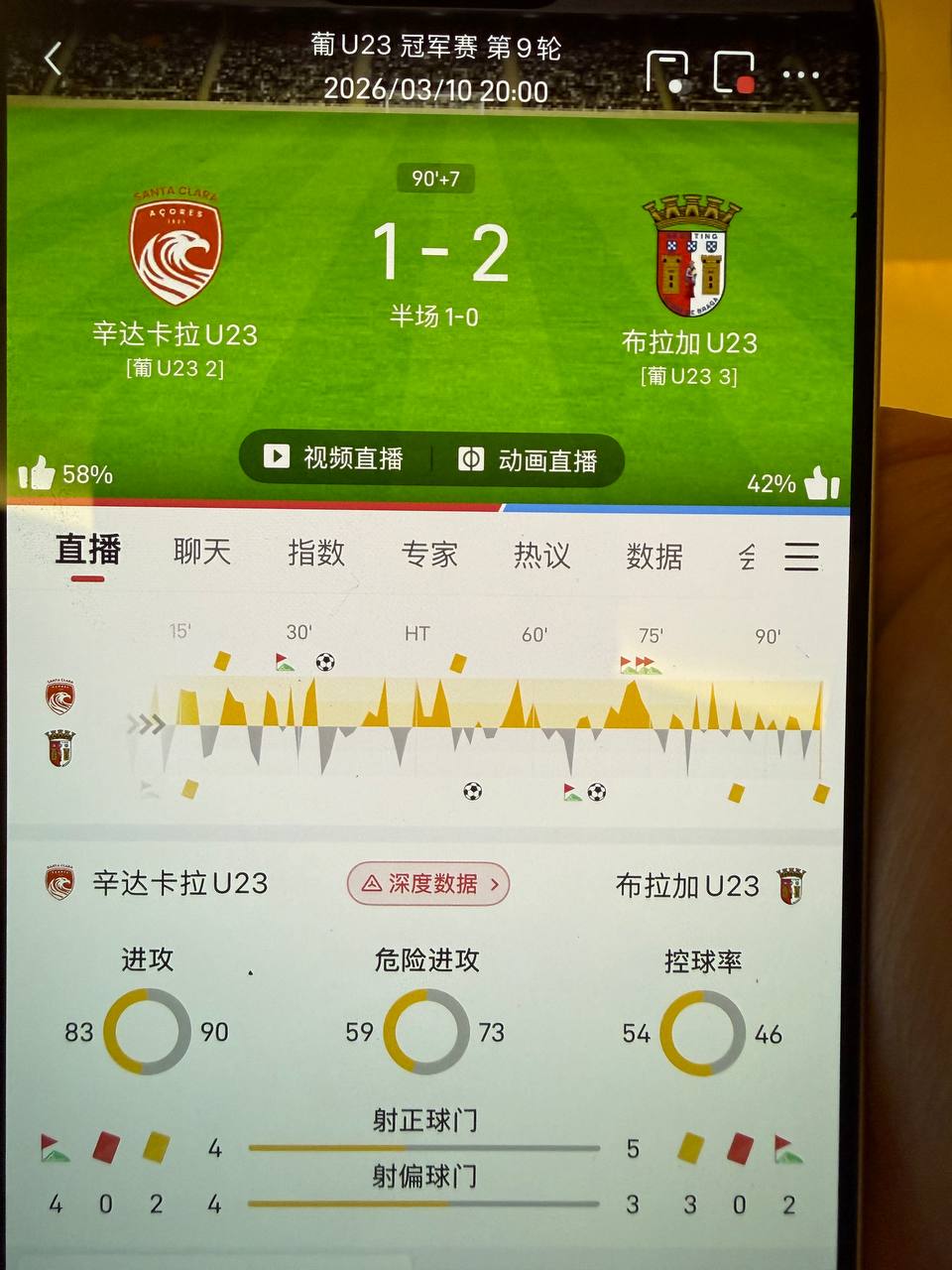Like 布拉加U23 with the 42% thumbs-up

tap(821, 483)
